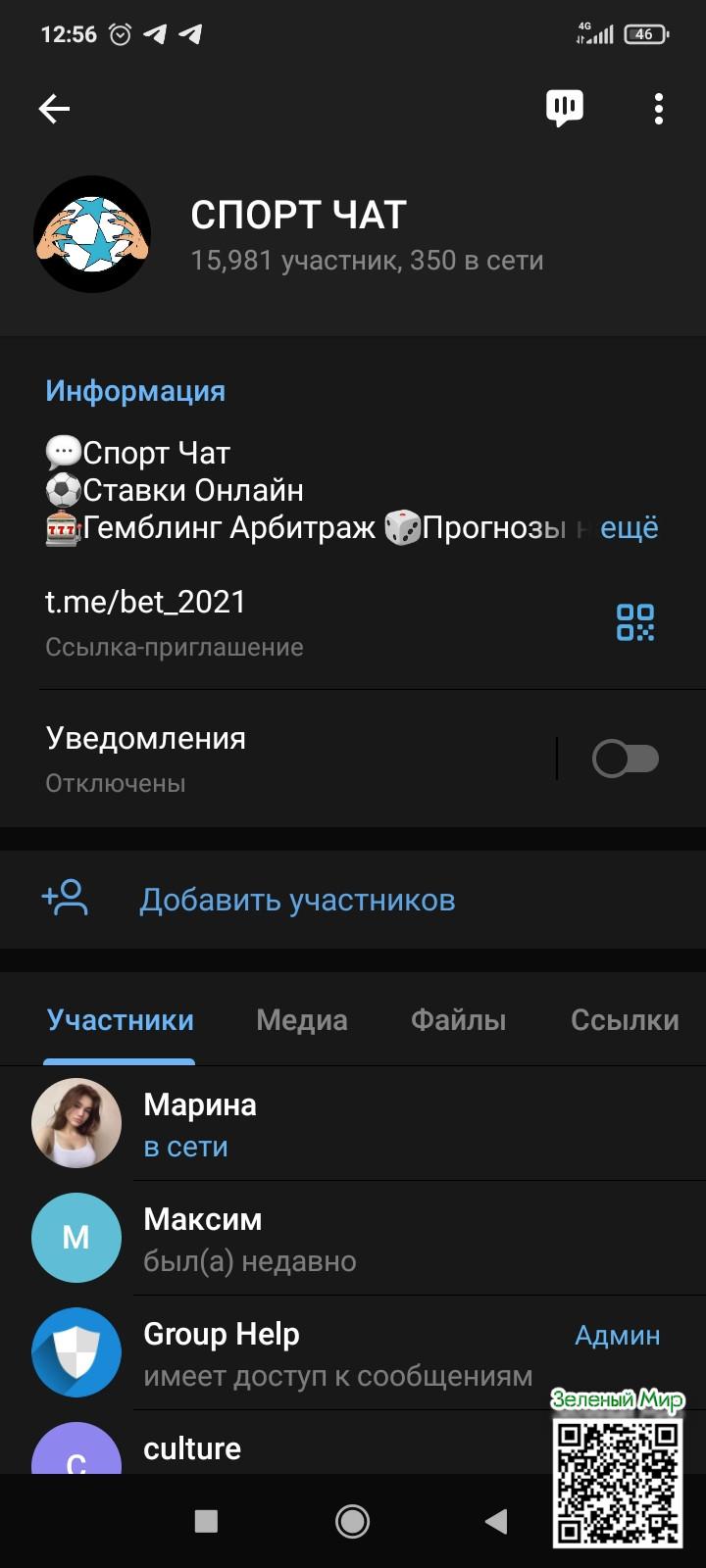Switch to the Ссылки tab
The height and width of the screenshot is (1568, 706).
click(625, 1020)
